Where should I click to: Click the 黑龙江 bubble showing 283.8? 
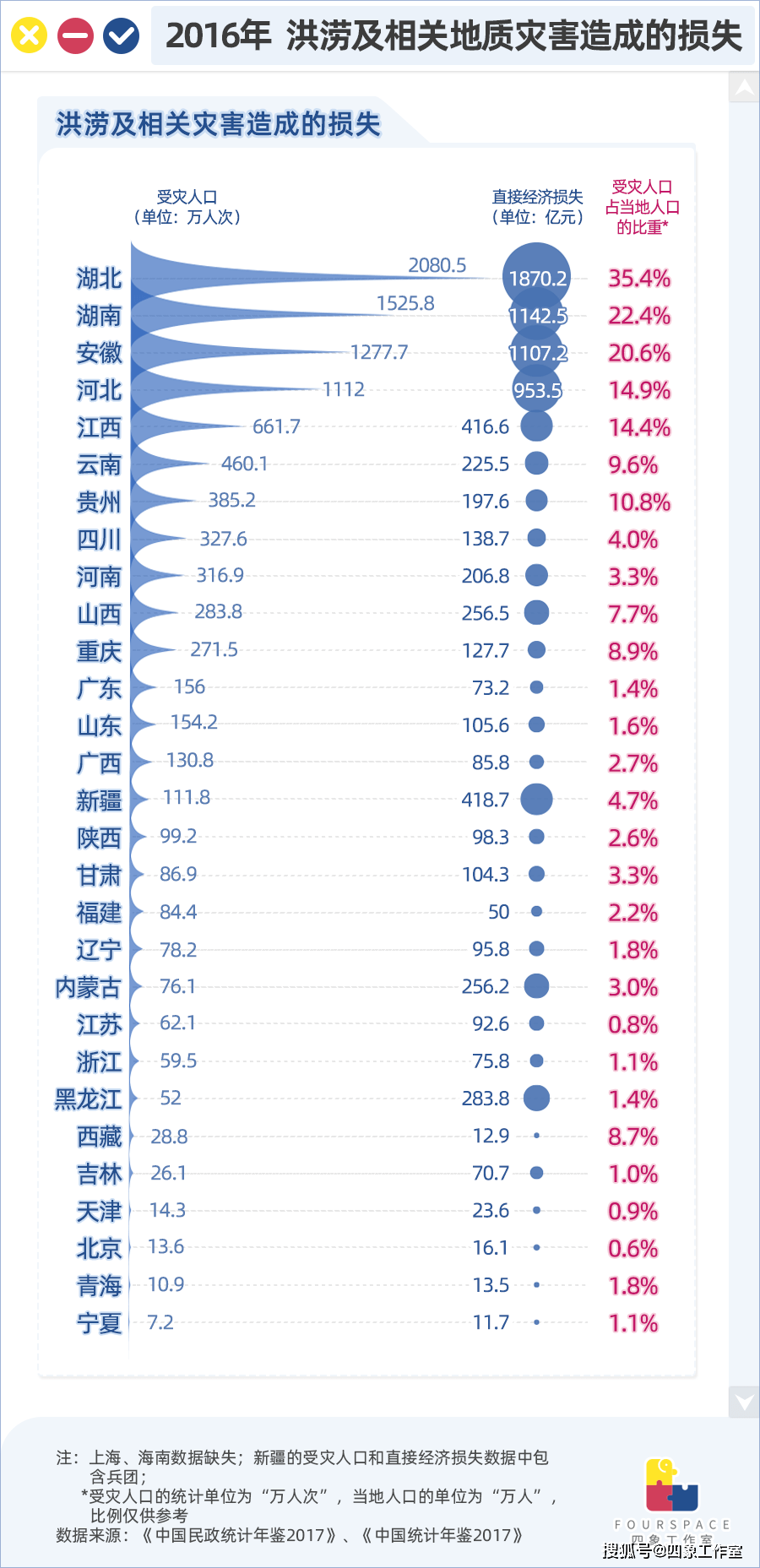(537, 1098)
